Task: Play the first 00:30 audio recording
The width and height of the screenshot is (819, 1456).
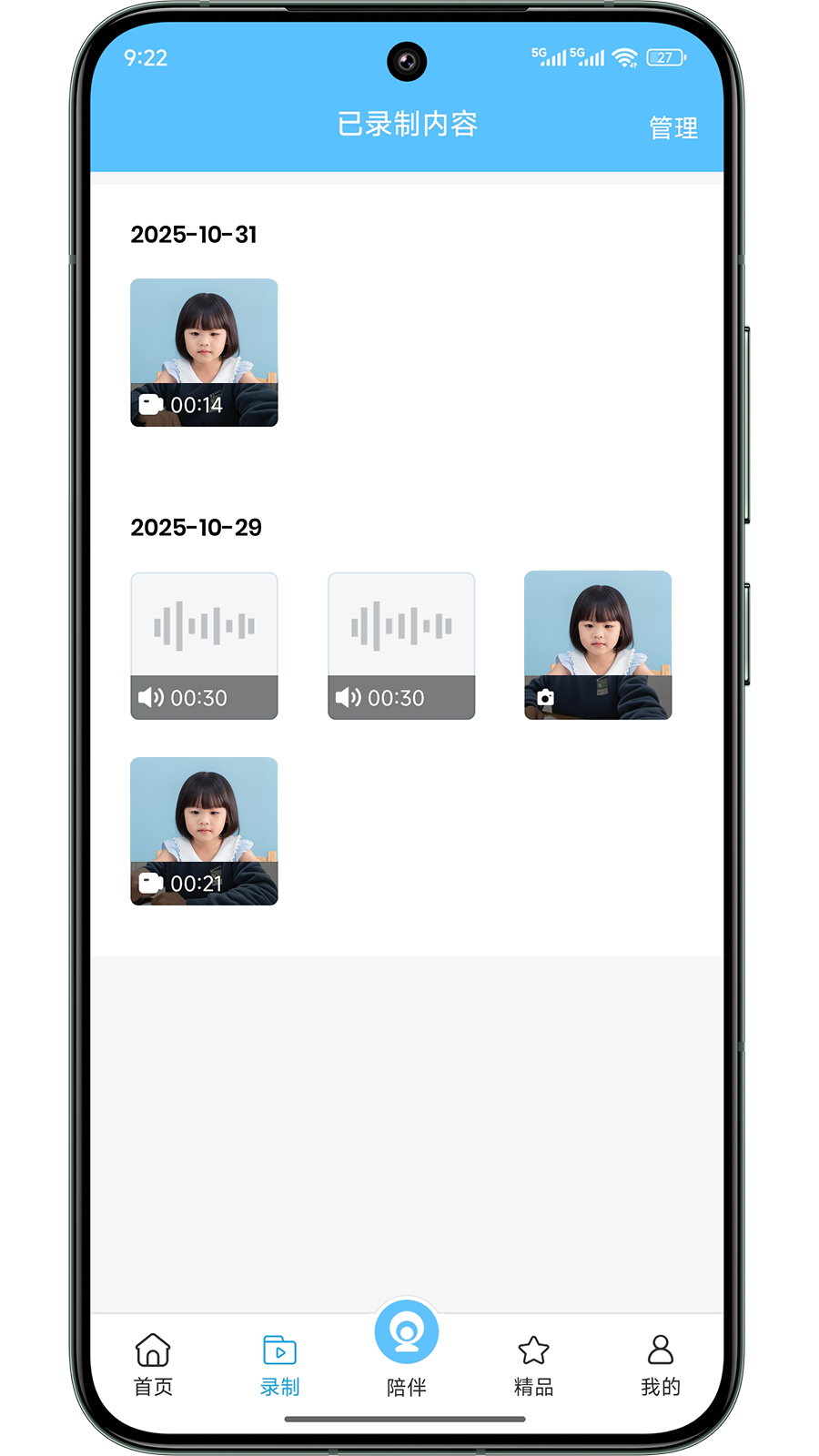Action: [x=204, y=645]
